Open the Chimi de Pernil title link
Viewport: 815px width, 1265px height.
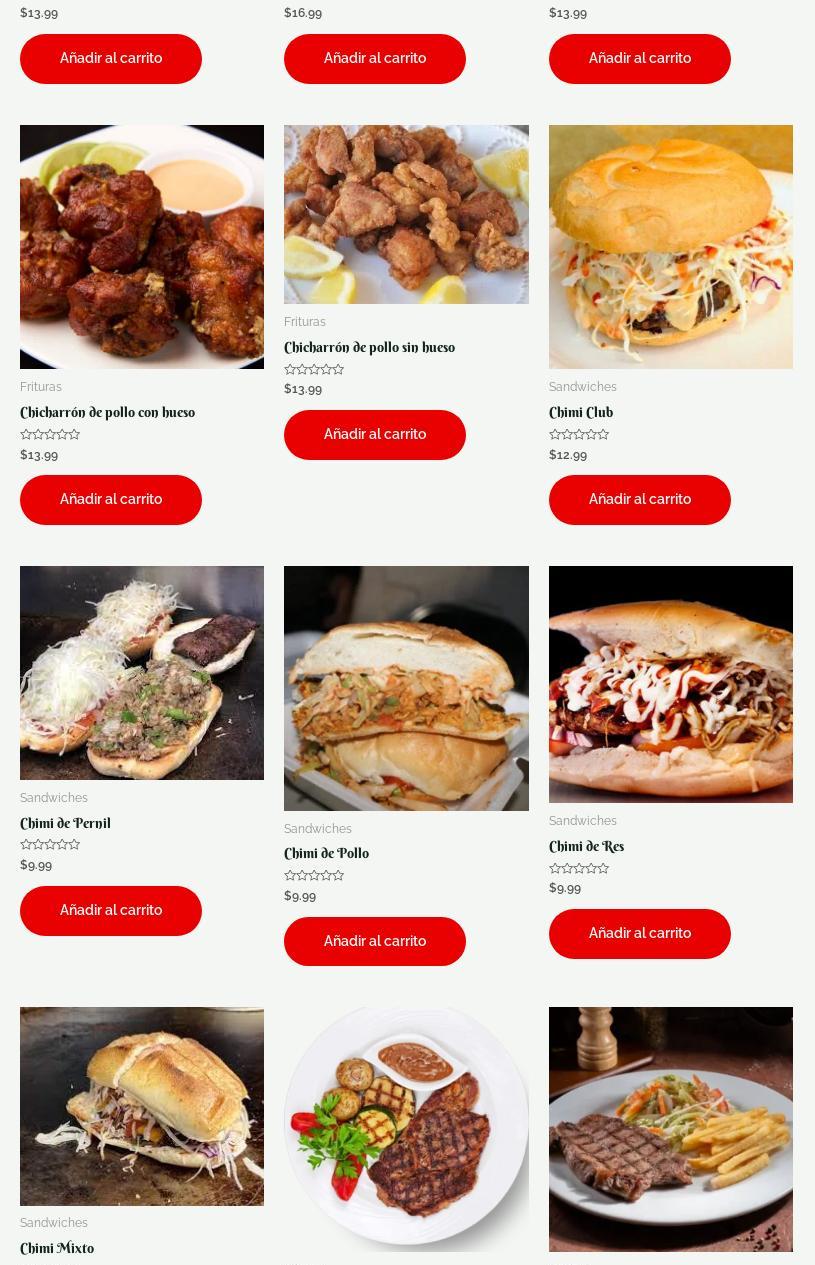65,823
